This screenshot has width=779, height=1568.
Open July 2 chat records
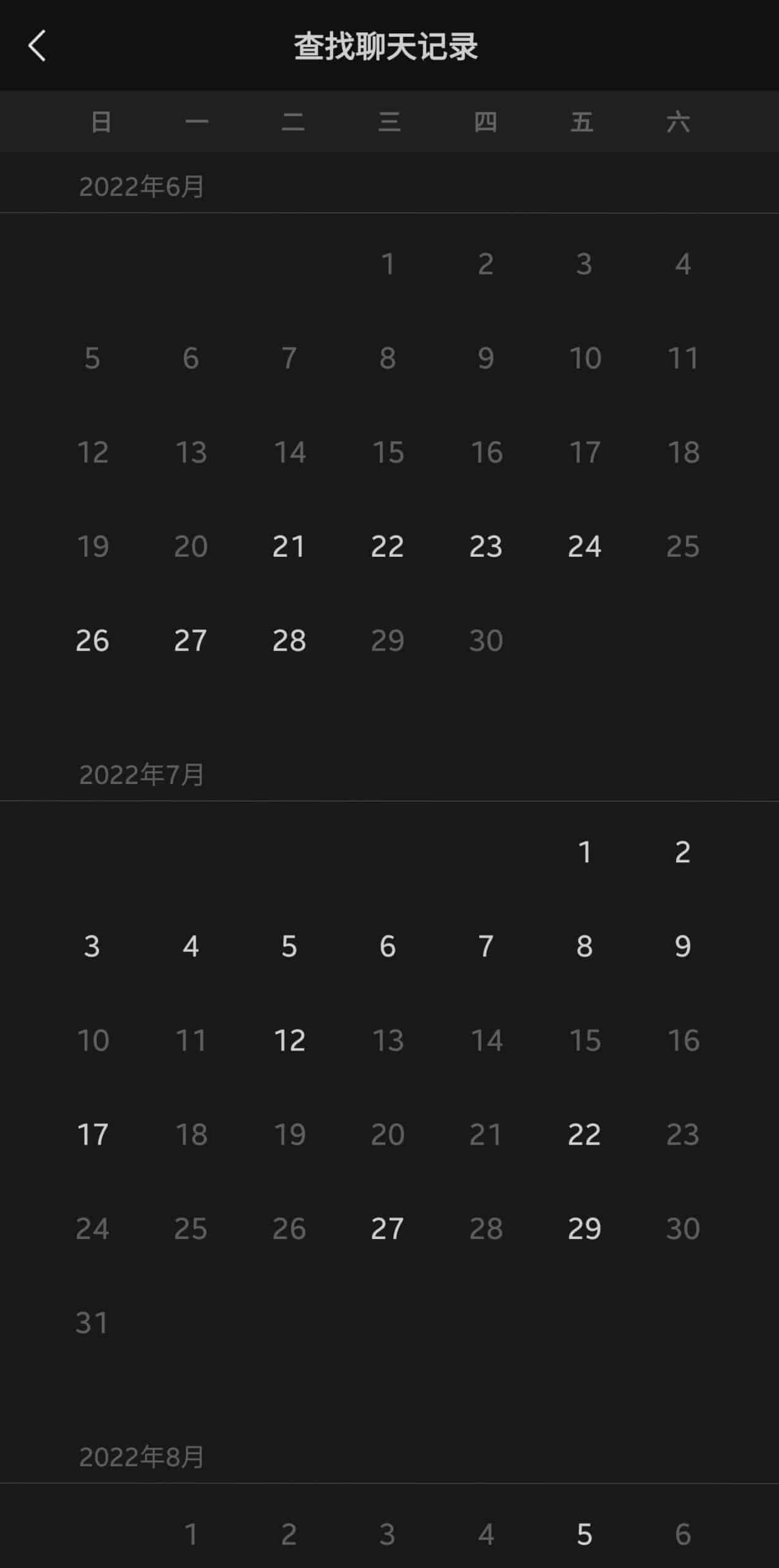point(683,852)
